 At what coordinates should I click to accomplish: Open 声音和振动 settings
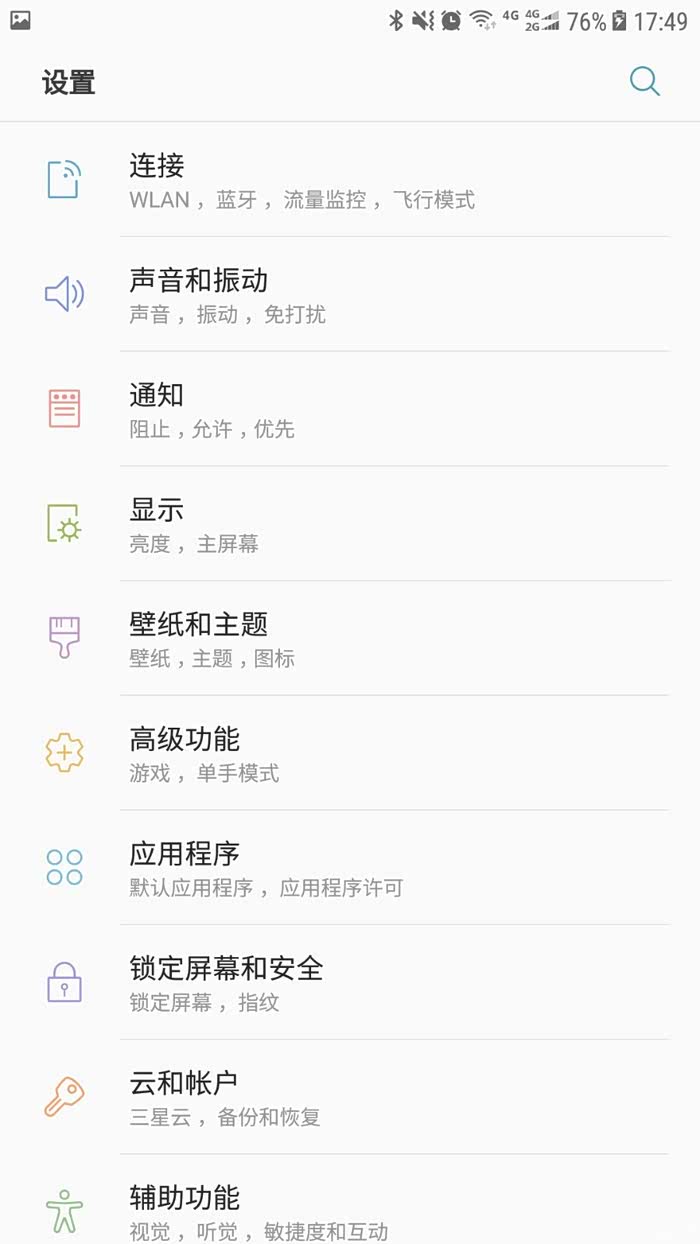(300, 295)
